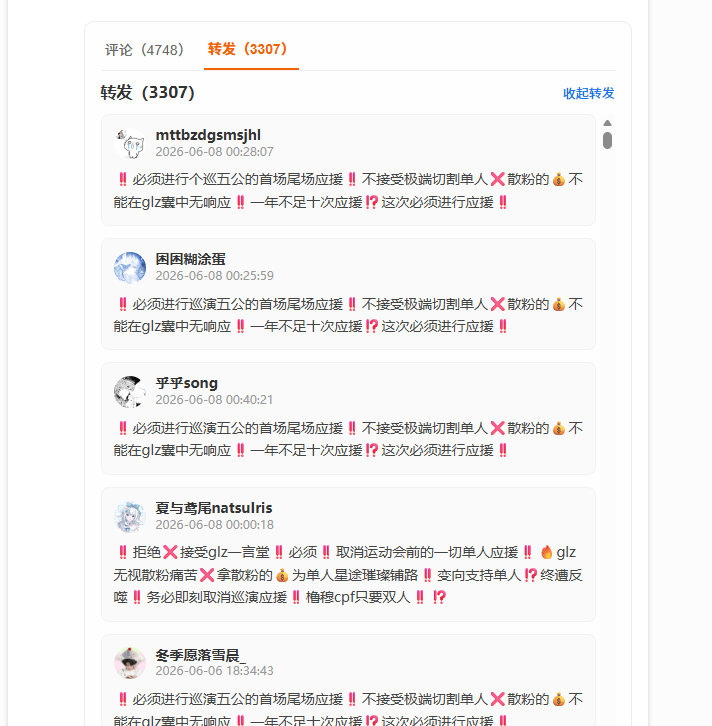
Task: Open the repost by 夏与鸢尾natsuIris
Action: 348,554
